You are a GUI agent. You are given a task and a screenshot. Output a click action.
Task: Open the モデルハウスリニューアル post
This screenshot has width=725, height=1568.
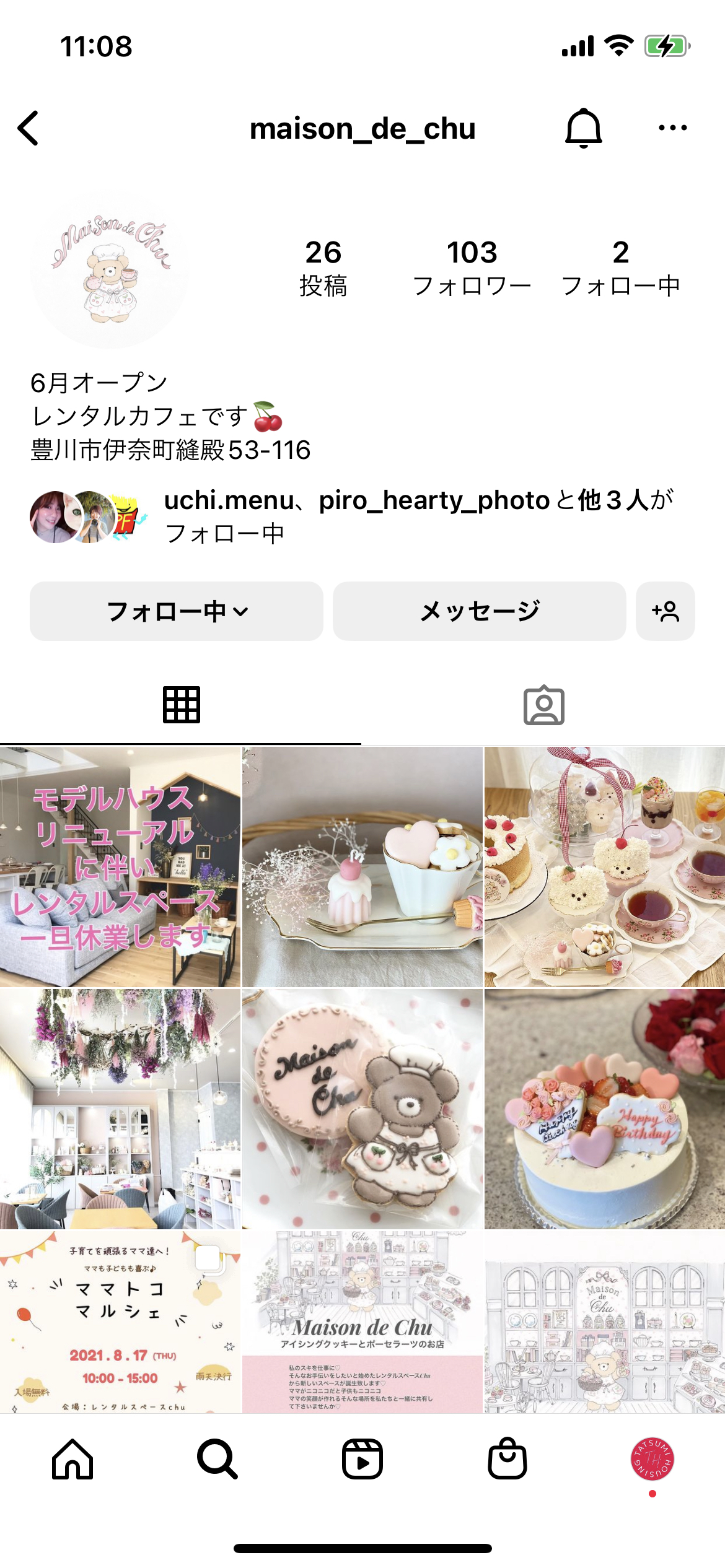pyautogui.click(x=120, y=866)
